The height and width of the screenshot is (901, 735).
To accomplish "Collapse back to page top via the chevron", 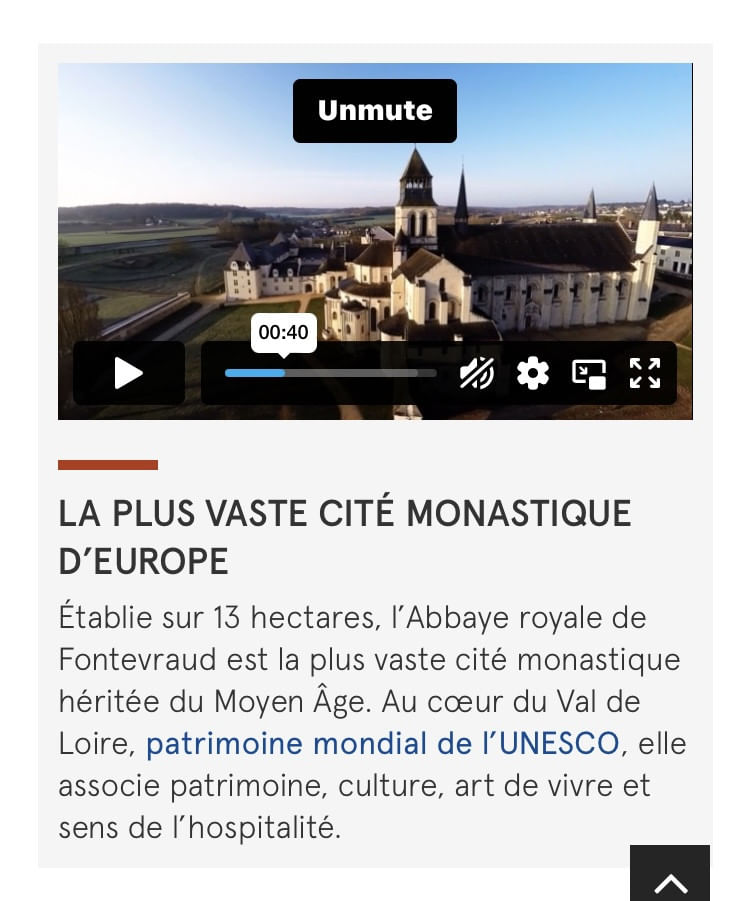I will pyautogui.click(x=670, y=884).
